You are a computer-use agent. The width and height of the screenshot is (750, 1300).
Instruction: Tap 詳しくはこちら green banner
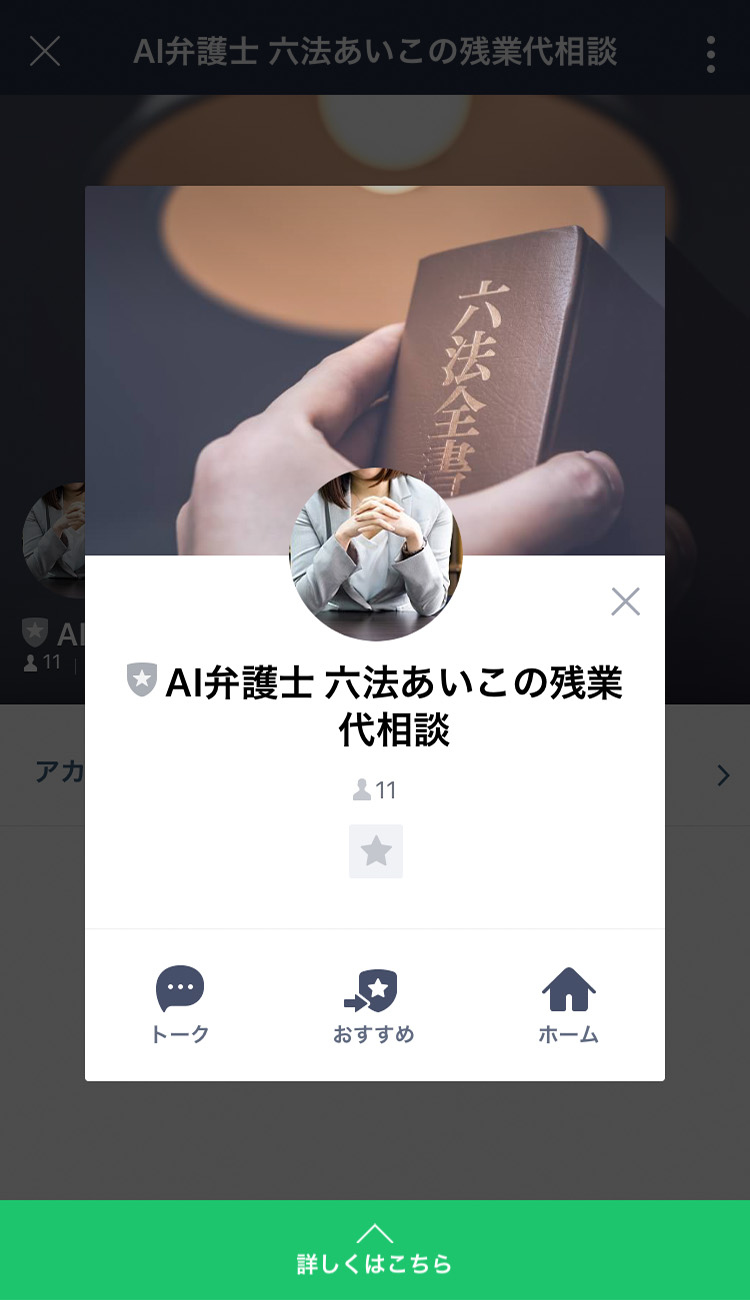tap(375, 1250)
